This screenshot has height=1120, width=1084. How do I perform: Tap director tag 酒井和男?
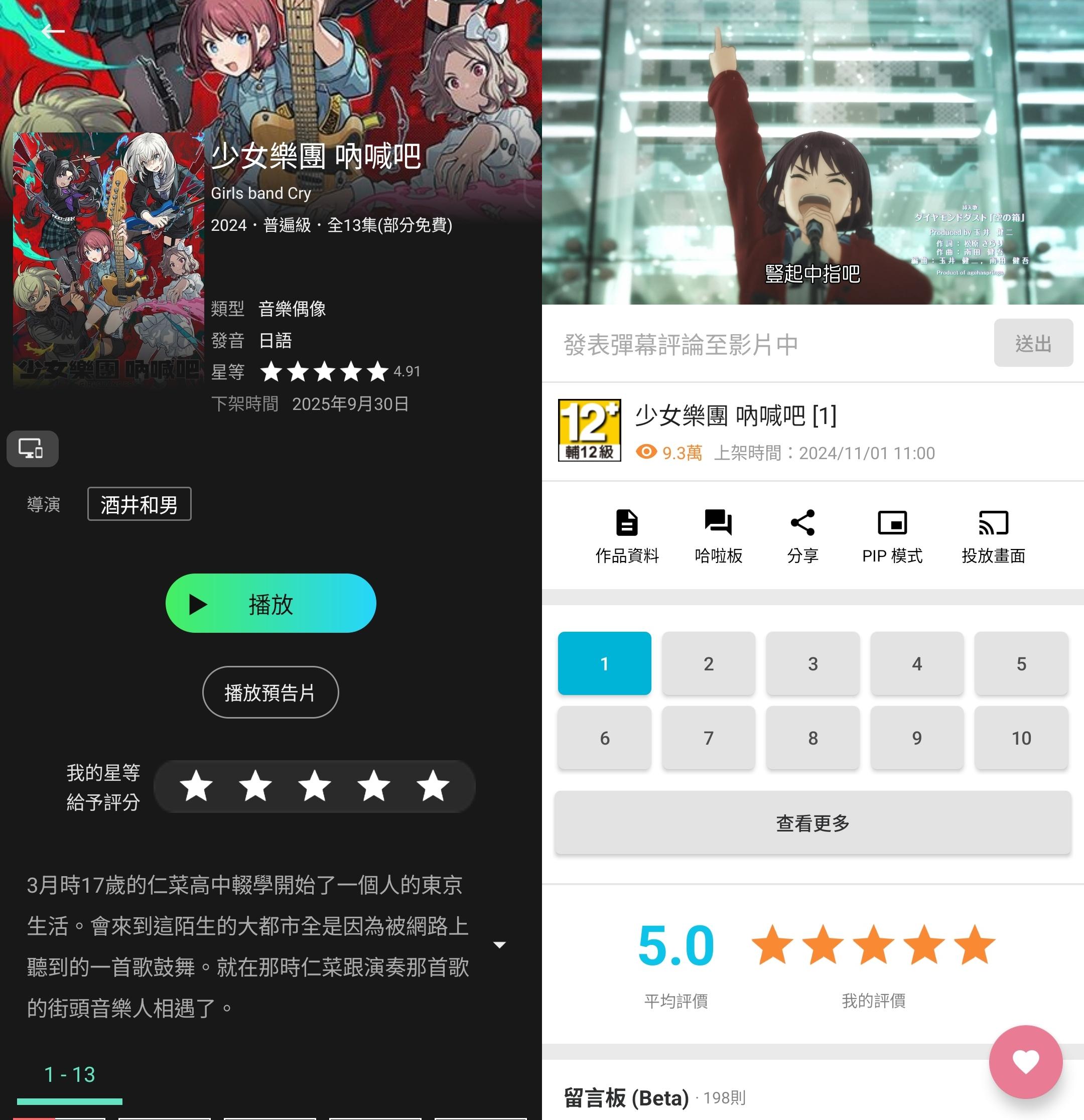(139, 504)
